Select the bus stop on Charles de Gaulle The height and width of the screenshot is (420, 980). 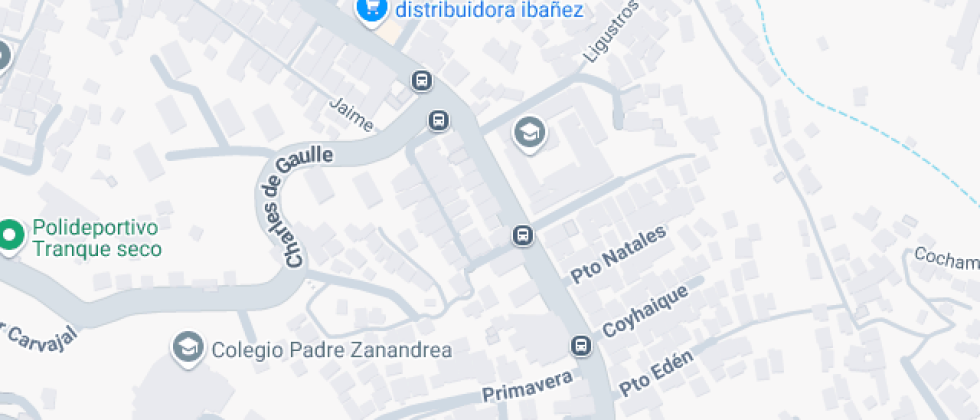[x=437, y=121]
